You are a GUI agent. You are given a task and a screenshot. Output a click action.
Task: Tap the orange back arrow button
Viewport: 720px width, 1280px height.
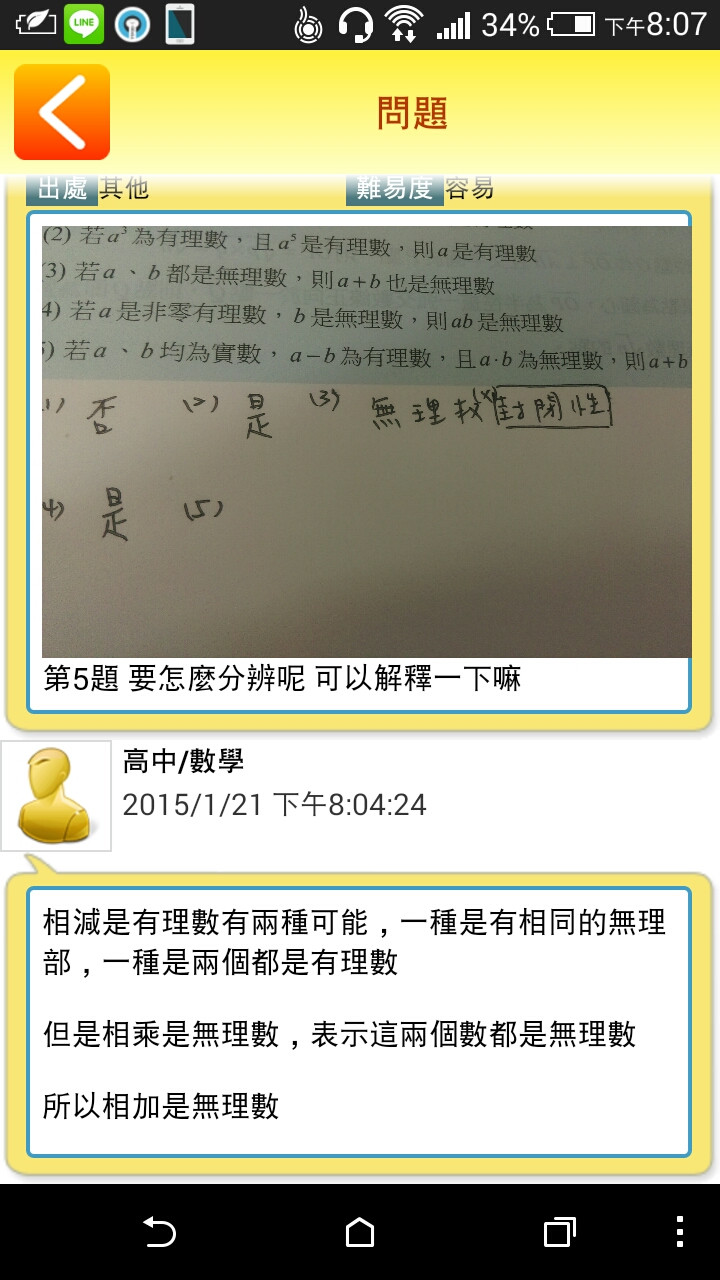[62, 112]
